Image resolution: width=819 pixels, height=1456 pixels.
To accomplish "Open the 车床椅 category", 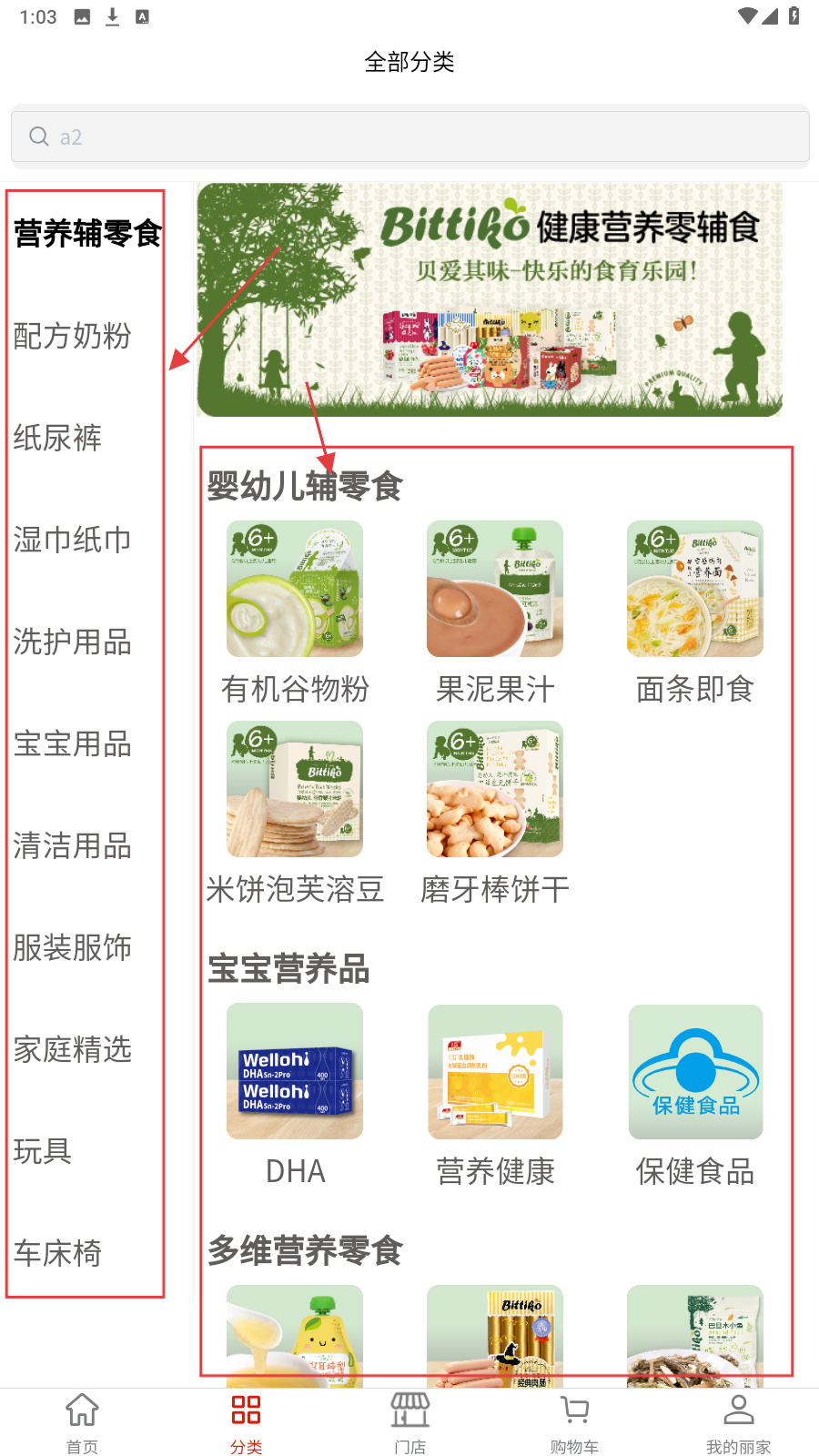I will click(x=57, y=1253).
